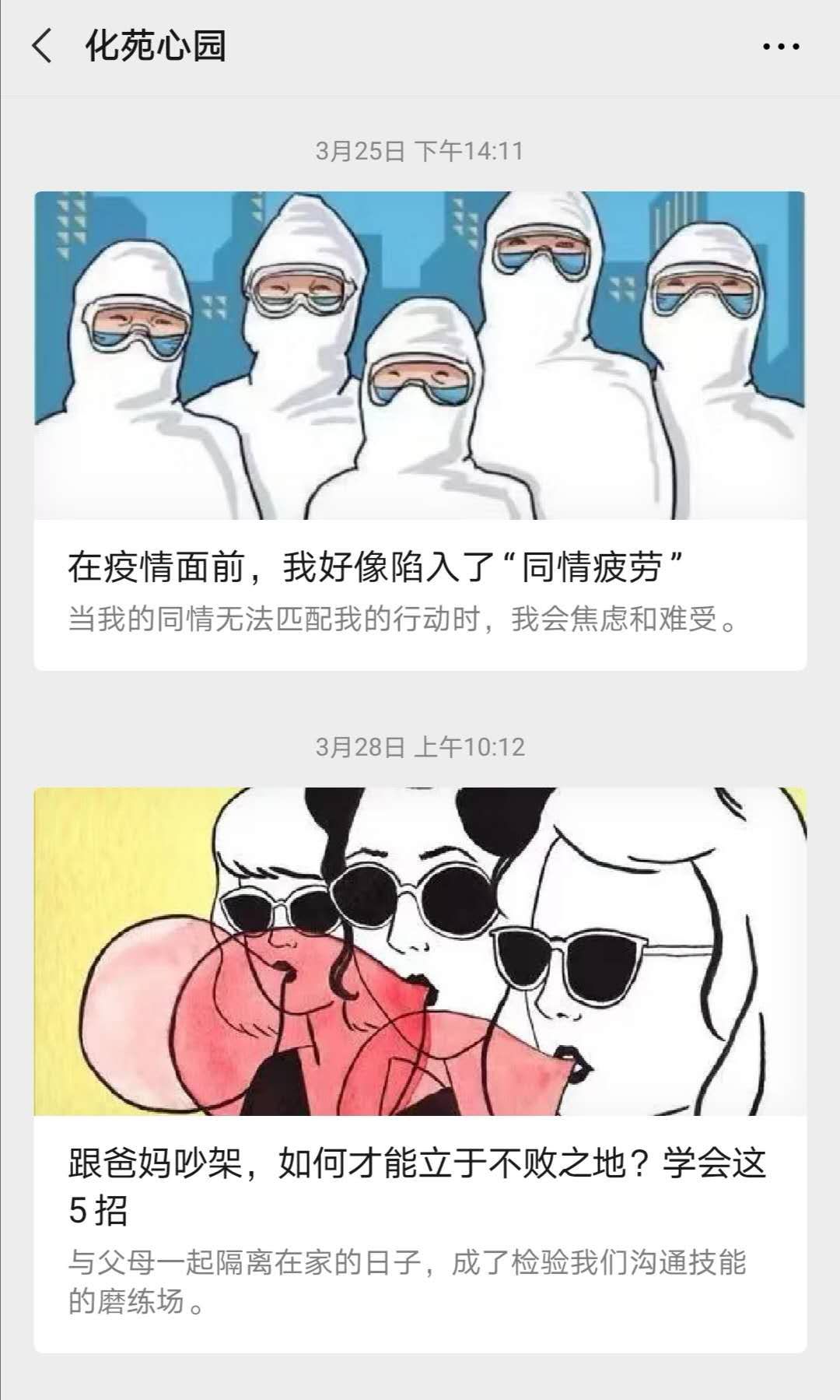The image size is (840, 1400).
Task: Open the three-dot overflow menu
Action: click(781, 47)
